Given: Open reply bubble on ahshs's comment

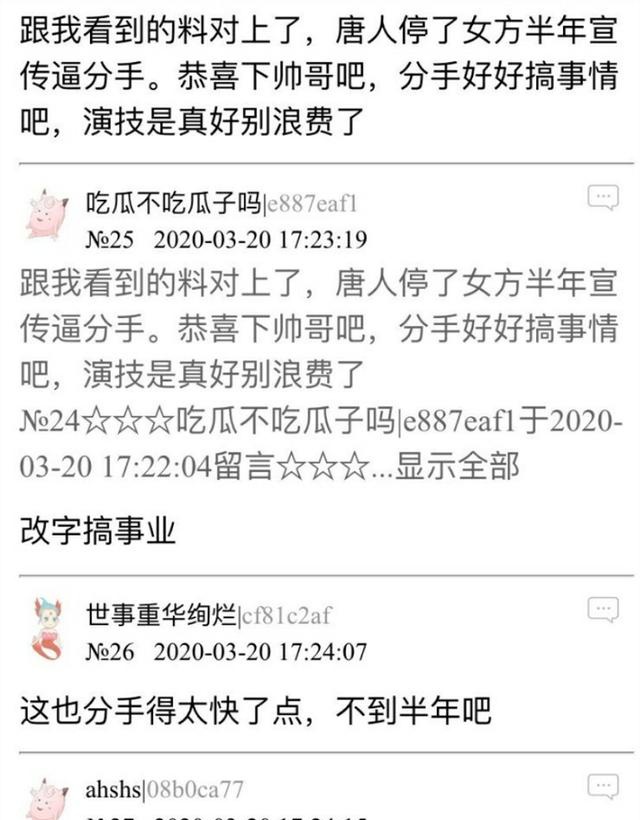Looking at the screenshot, I should 602,787.
